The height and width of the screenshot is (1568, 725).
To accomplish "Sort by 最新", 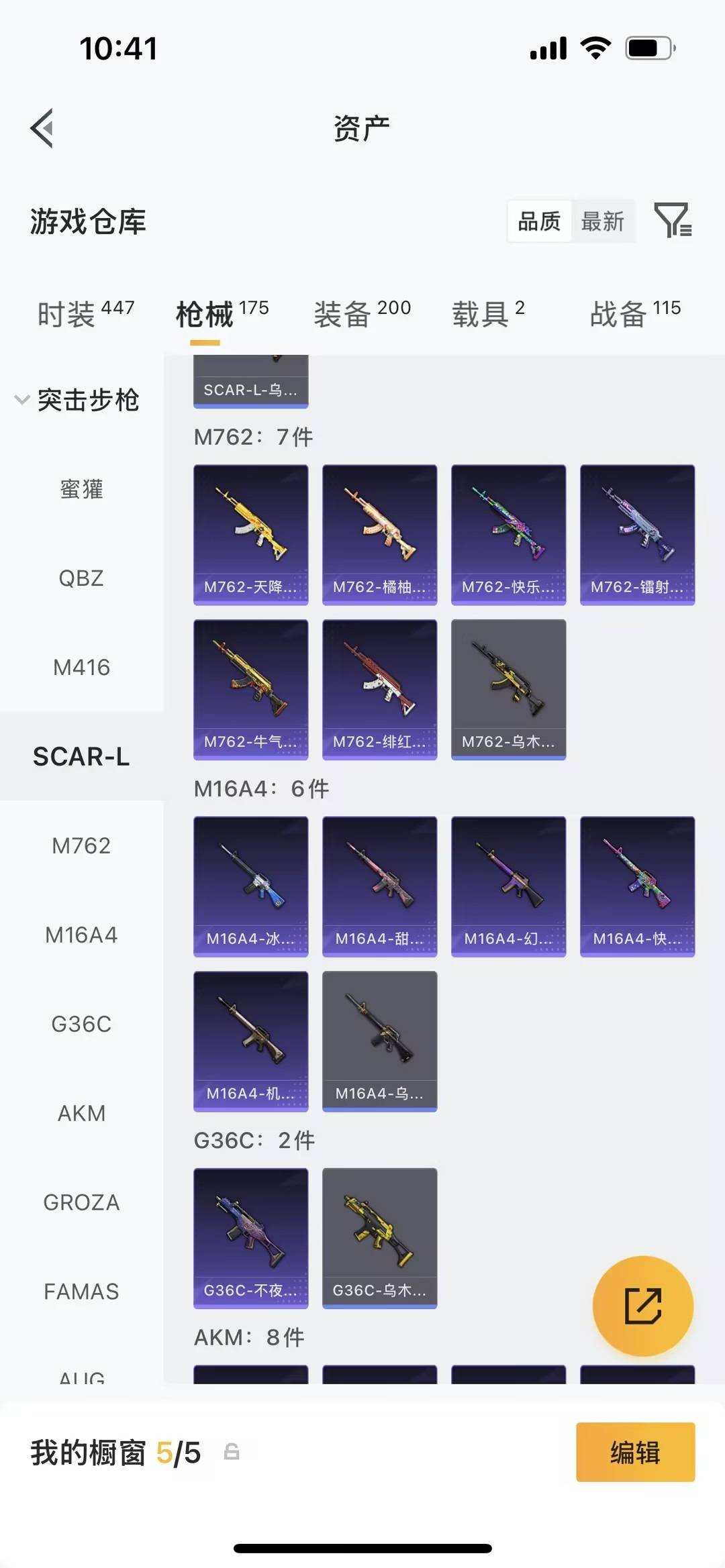I will 602,221.
